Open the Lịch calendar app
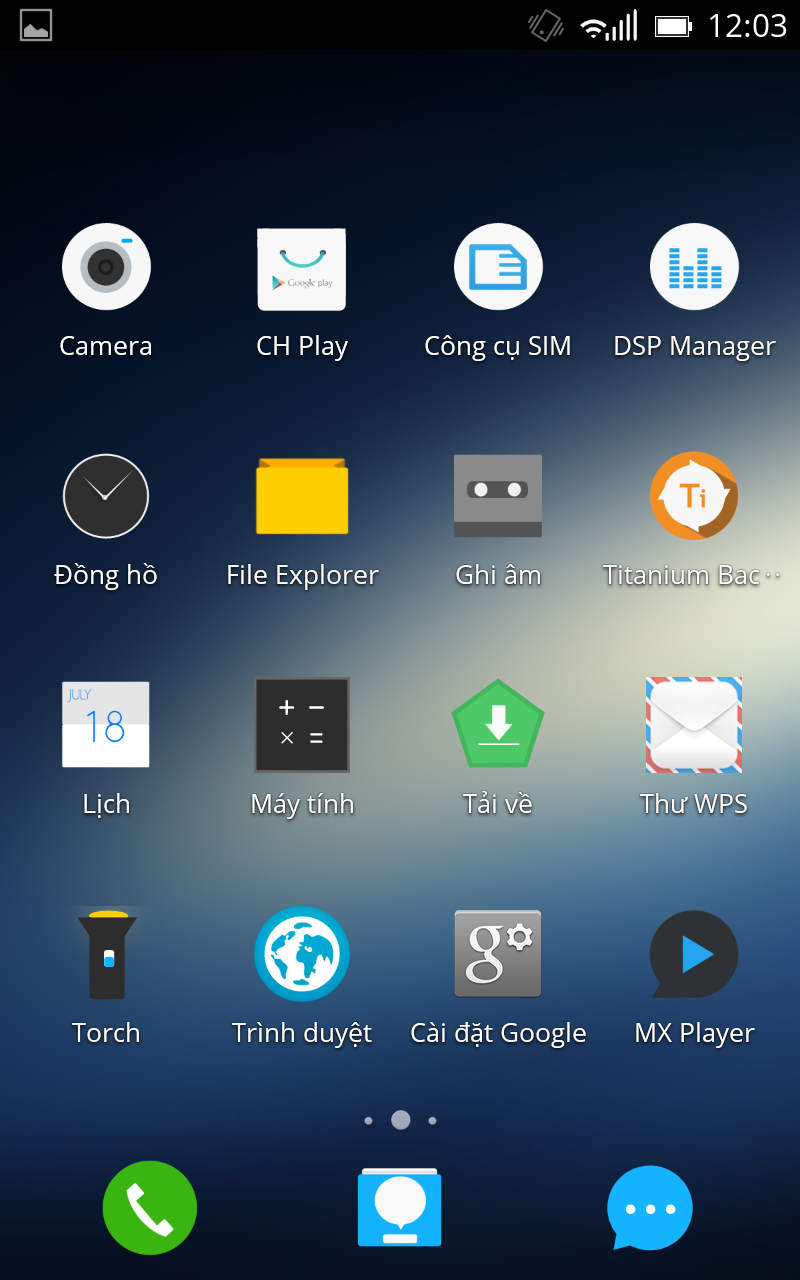 [x=106, y=725]
